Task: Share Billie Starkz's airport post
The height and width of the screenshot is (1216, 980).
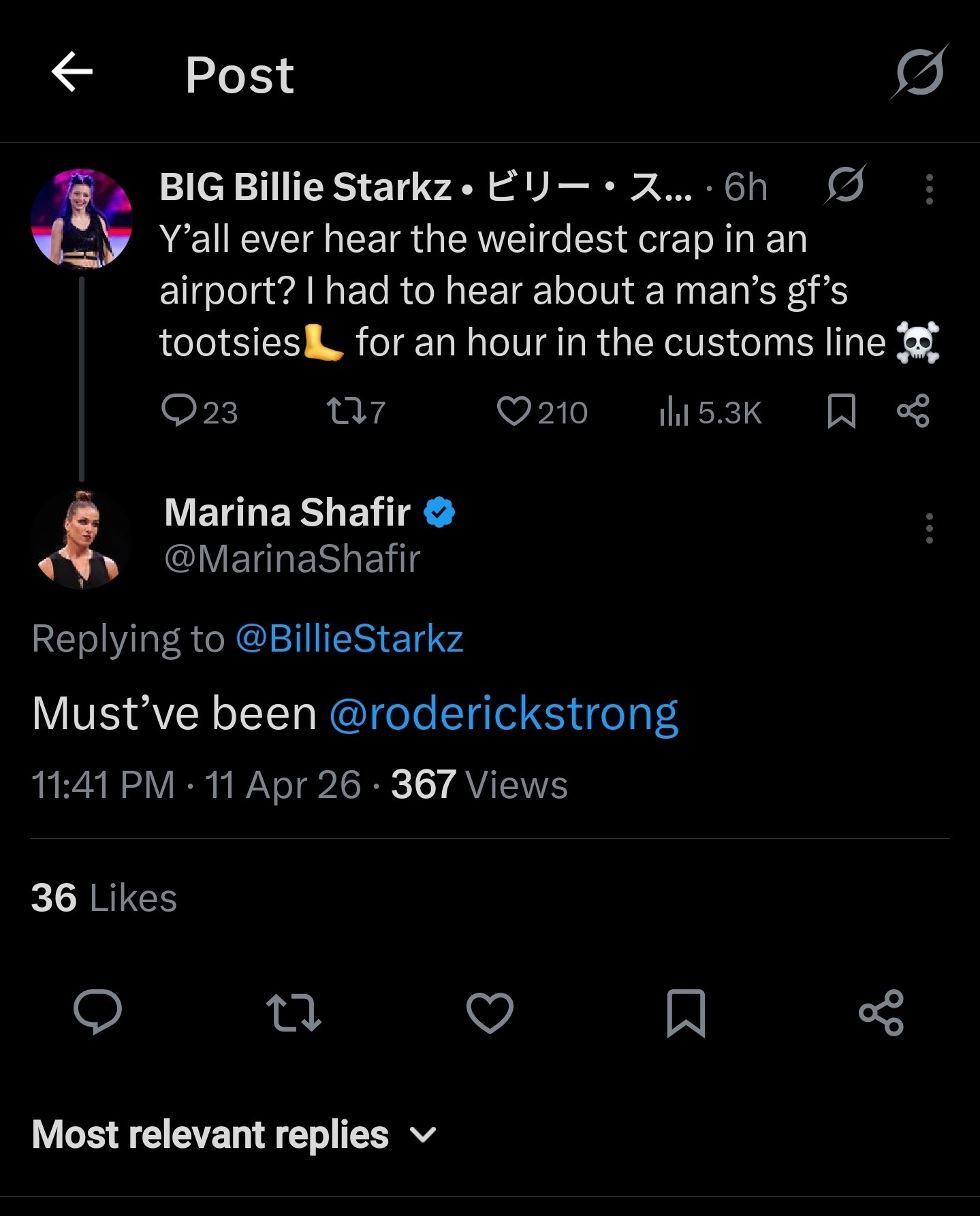Action: coord(913,411)
